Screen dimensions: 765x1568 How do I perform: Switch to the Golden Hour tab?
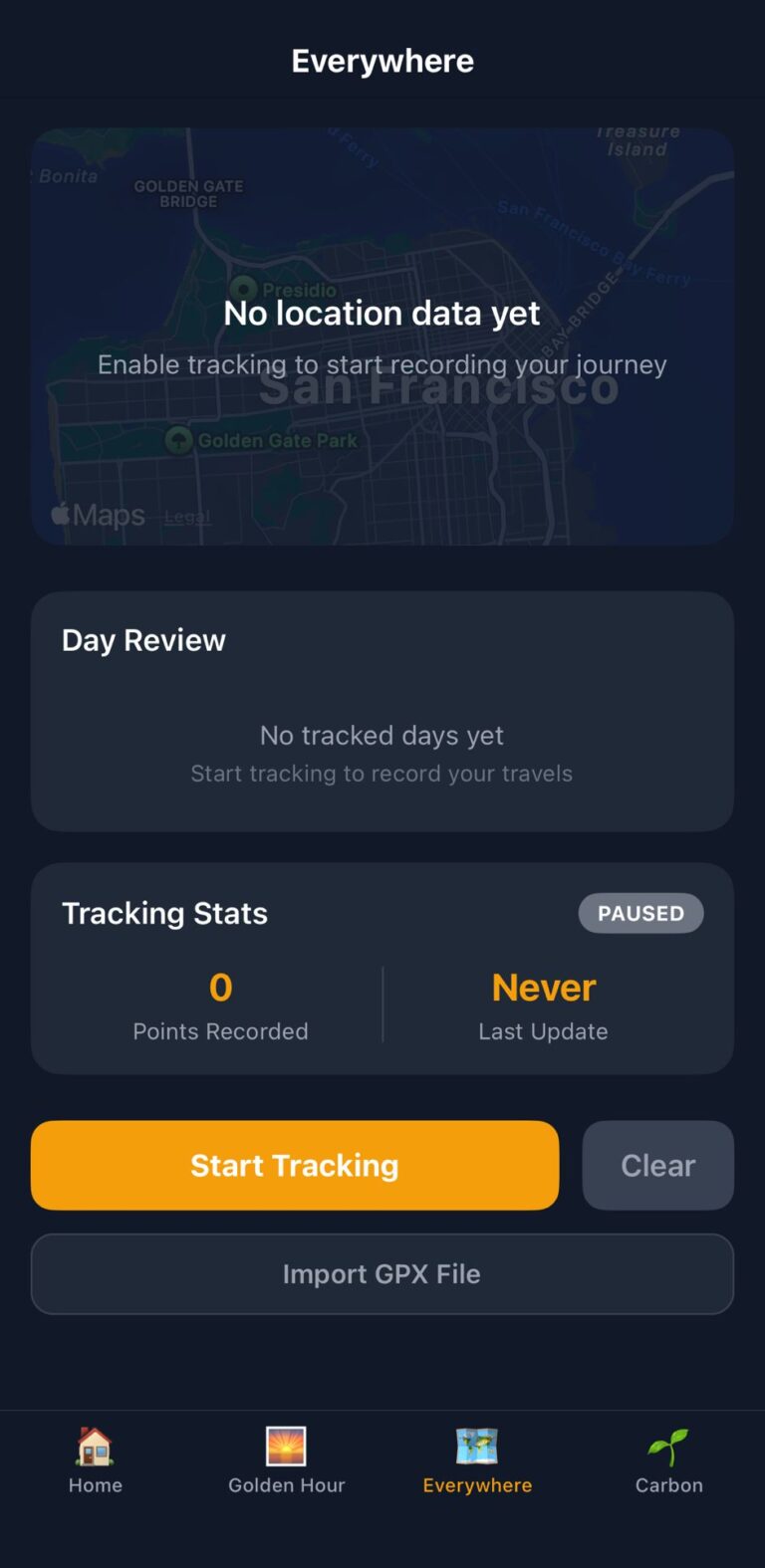click(x=286, y=1459)
